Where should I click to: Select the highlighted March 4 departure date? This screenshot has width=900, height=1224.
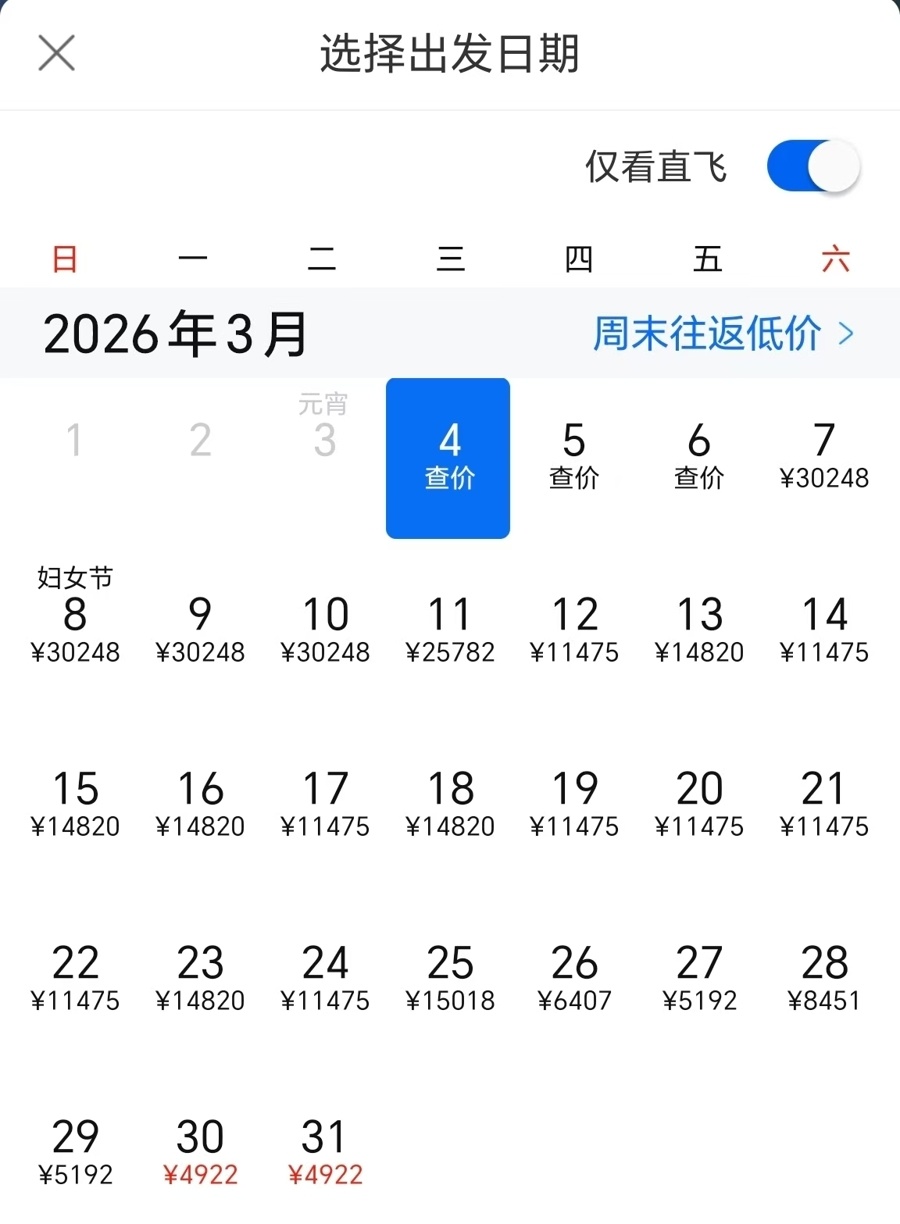448,458
